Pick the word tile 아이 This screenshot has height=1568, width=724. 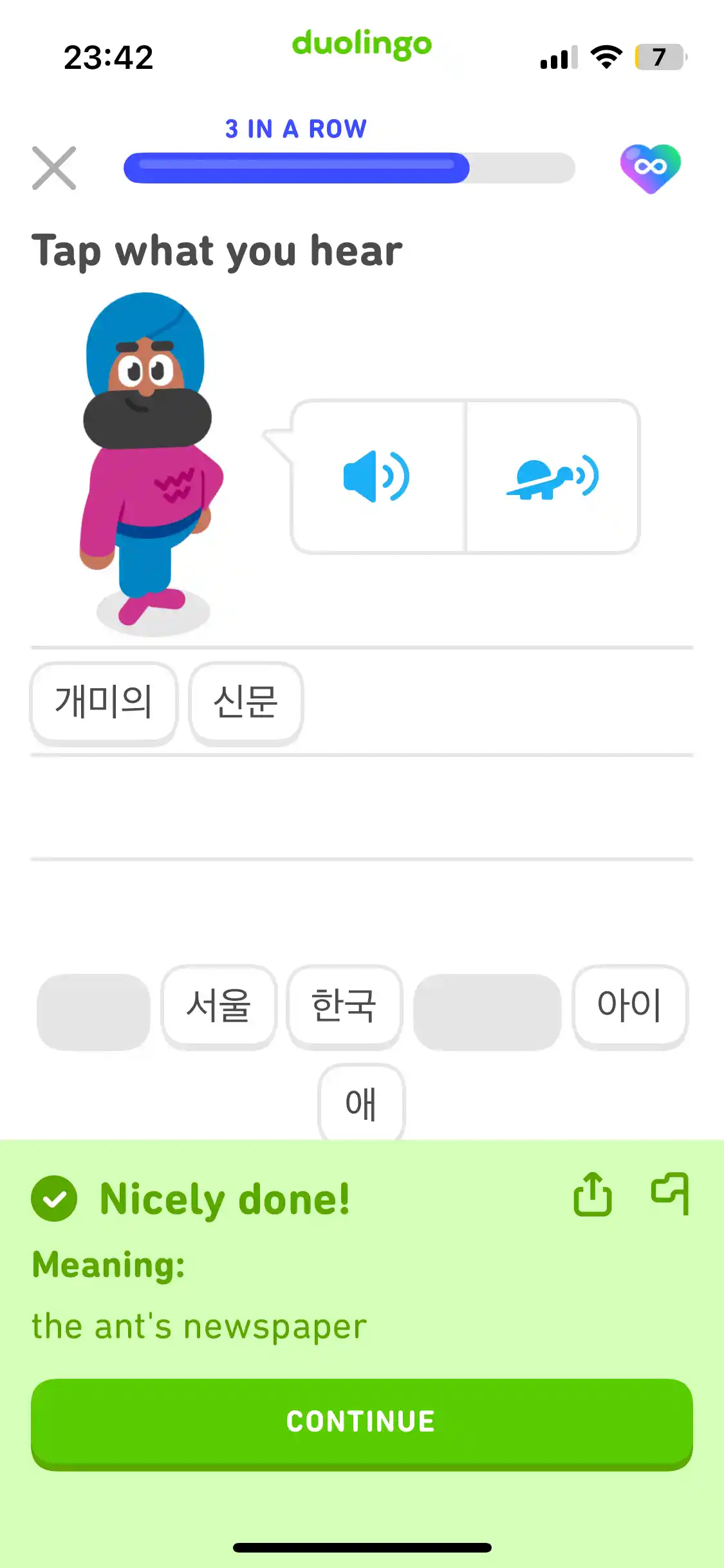(629, 1006)
